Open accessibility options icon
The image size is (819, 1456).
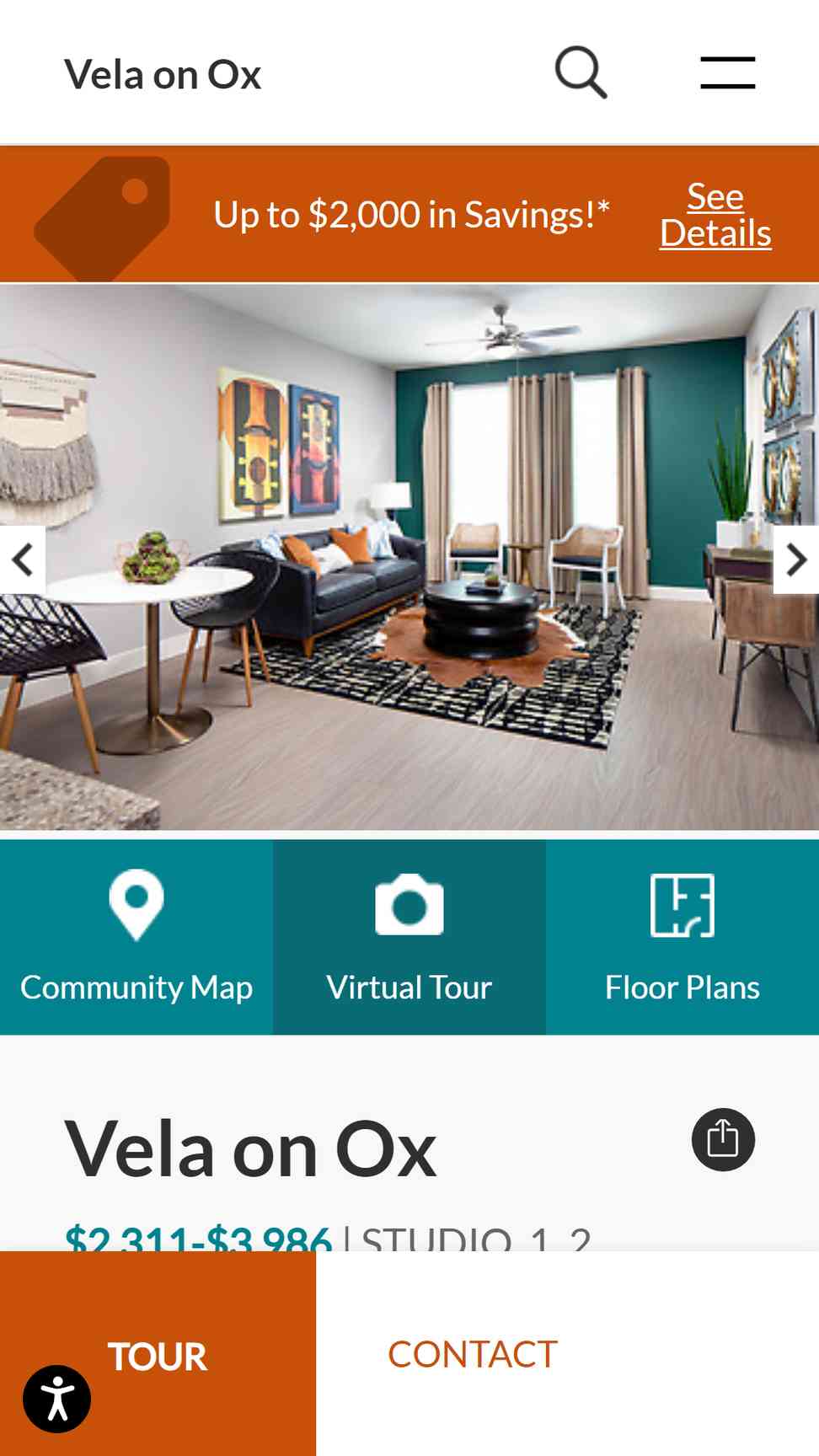56,1399
